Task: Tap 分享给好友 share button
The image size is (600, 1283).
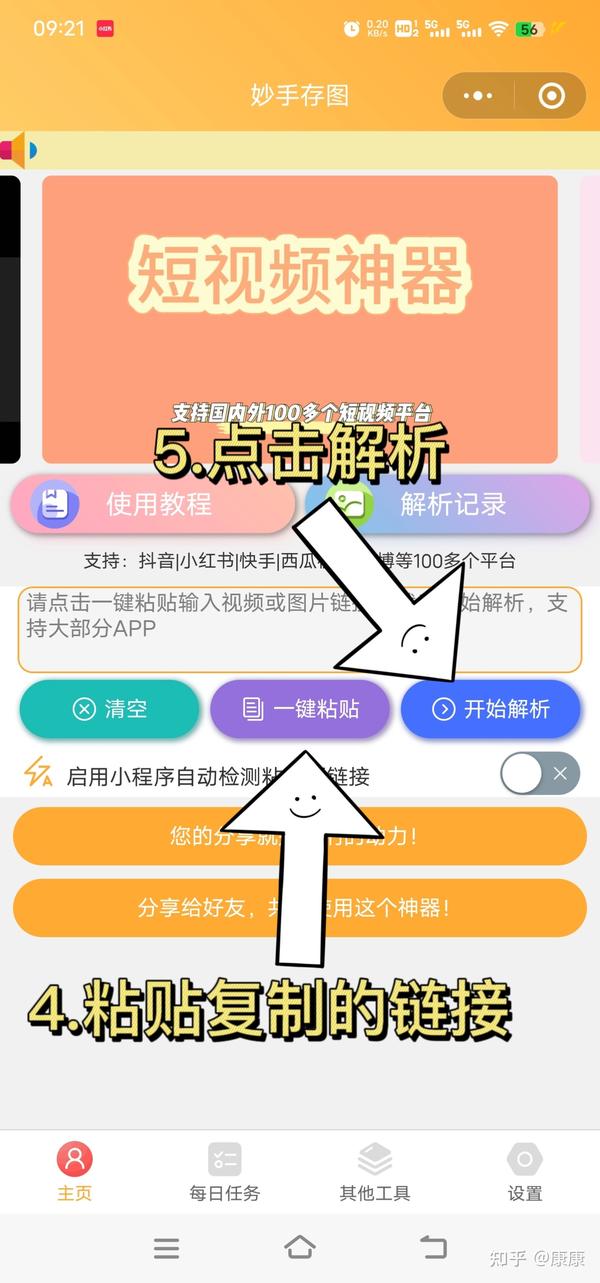Action: [299, 908]
